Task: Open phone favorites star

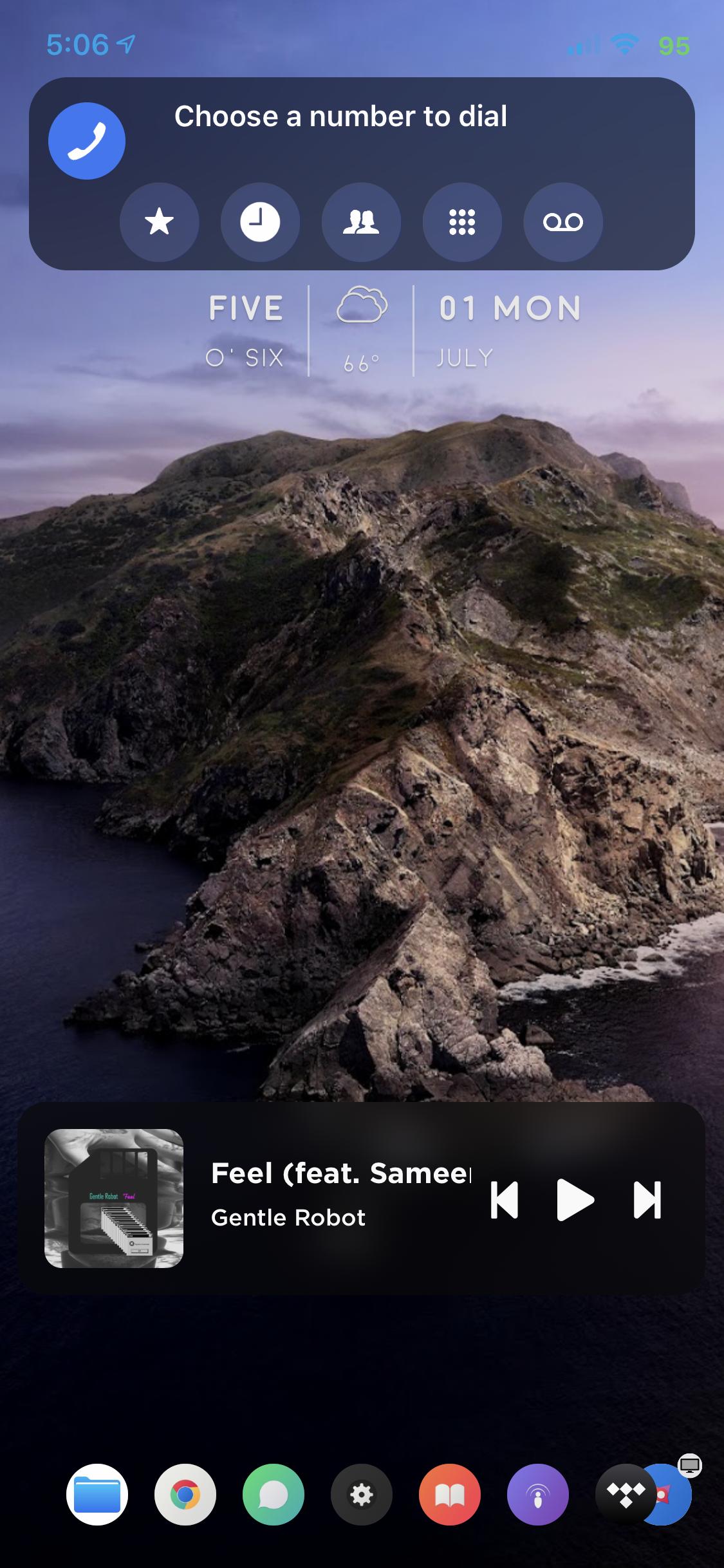Action: tap(159, 222)
